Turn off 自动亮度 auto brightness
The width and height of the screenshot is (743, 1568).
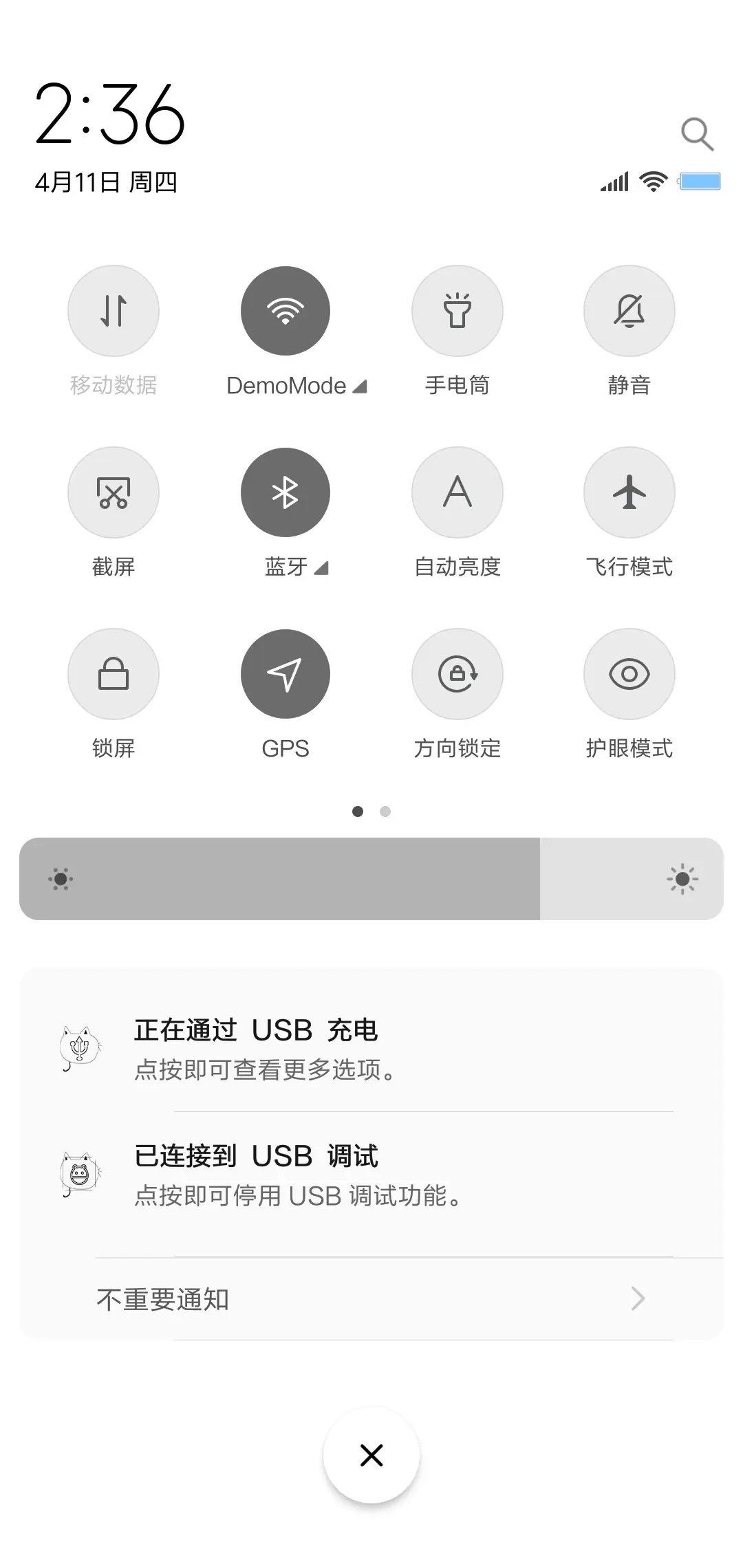point(457,492)
